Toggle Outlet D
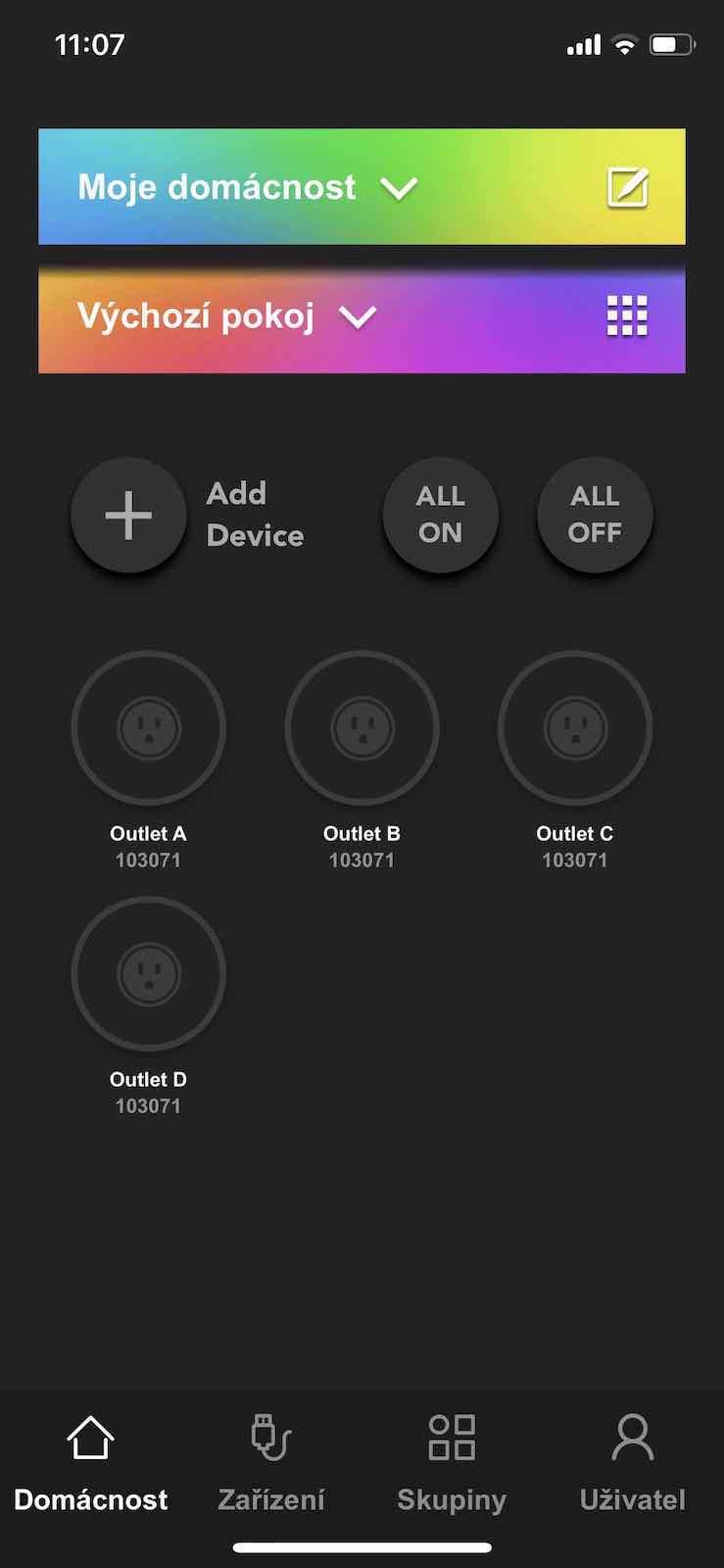 [149, 974]
